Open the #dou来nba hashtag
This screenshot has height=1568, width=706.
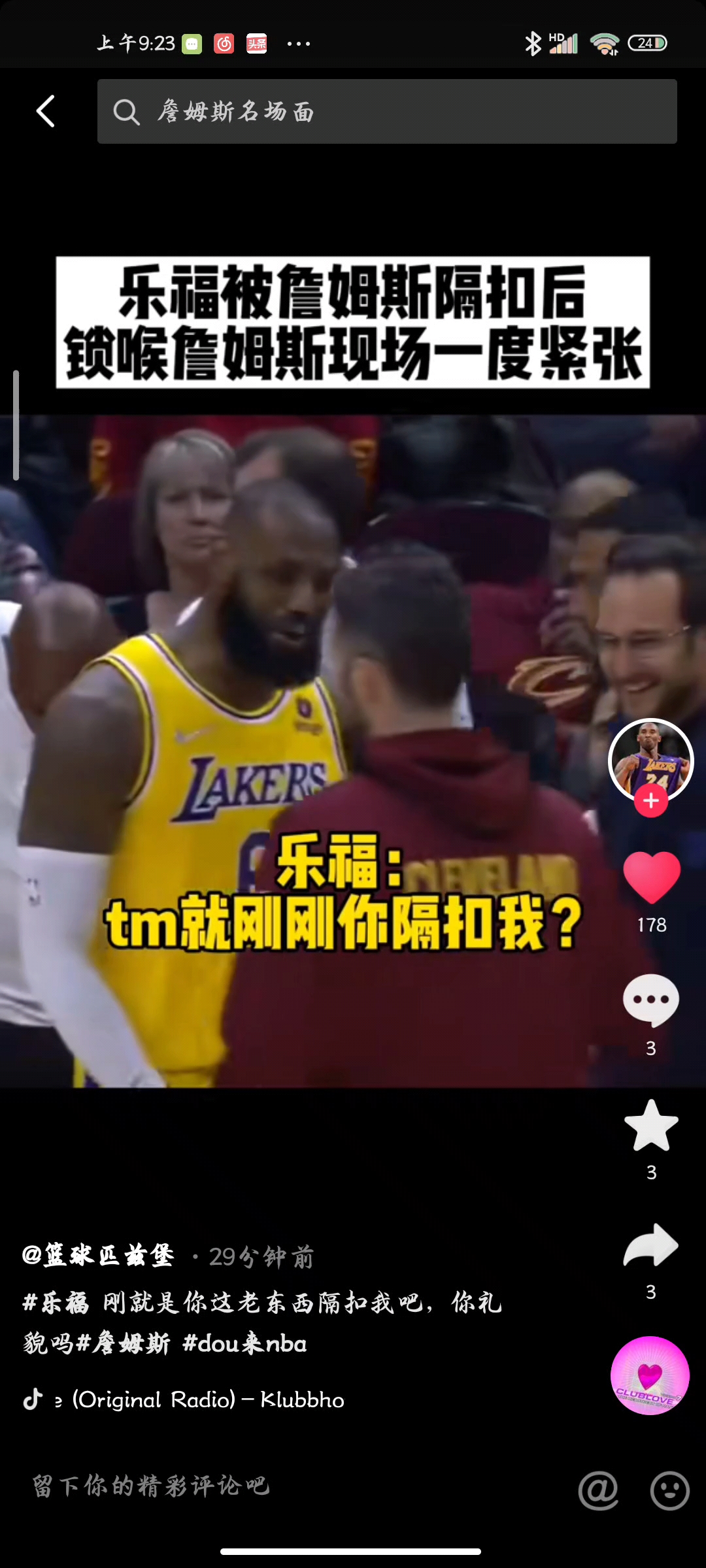coord(245,1344)
